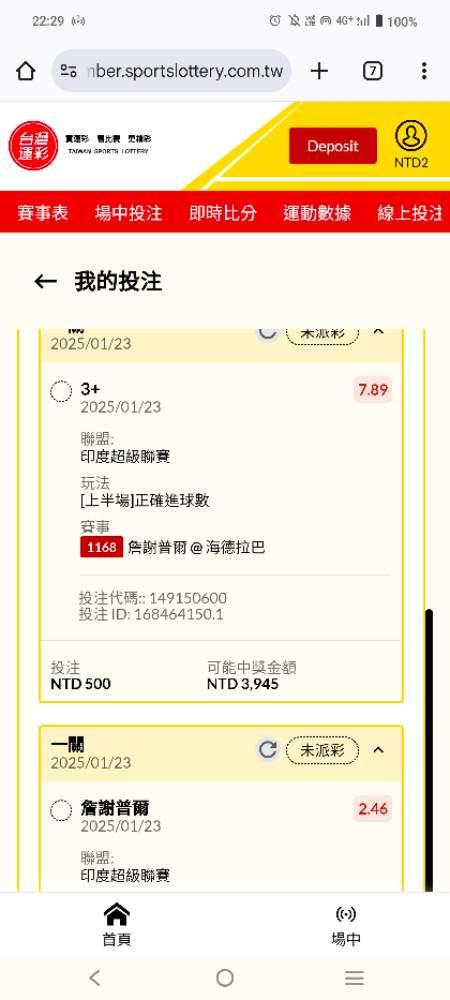The image size is (450, 1000).
Task: Collapse the 一關 bet card
Action: (379, 750)
